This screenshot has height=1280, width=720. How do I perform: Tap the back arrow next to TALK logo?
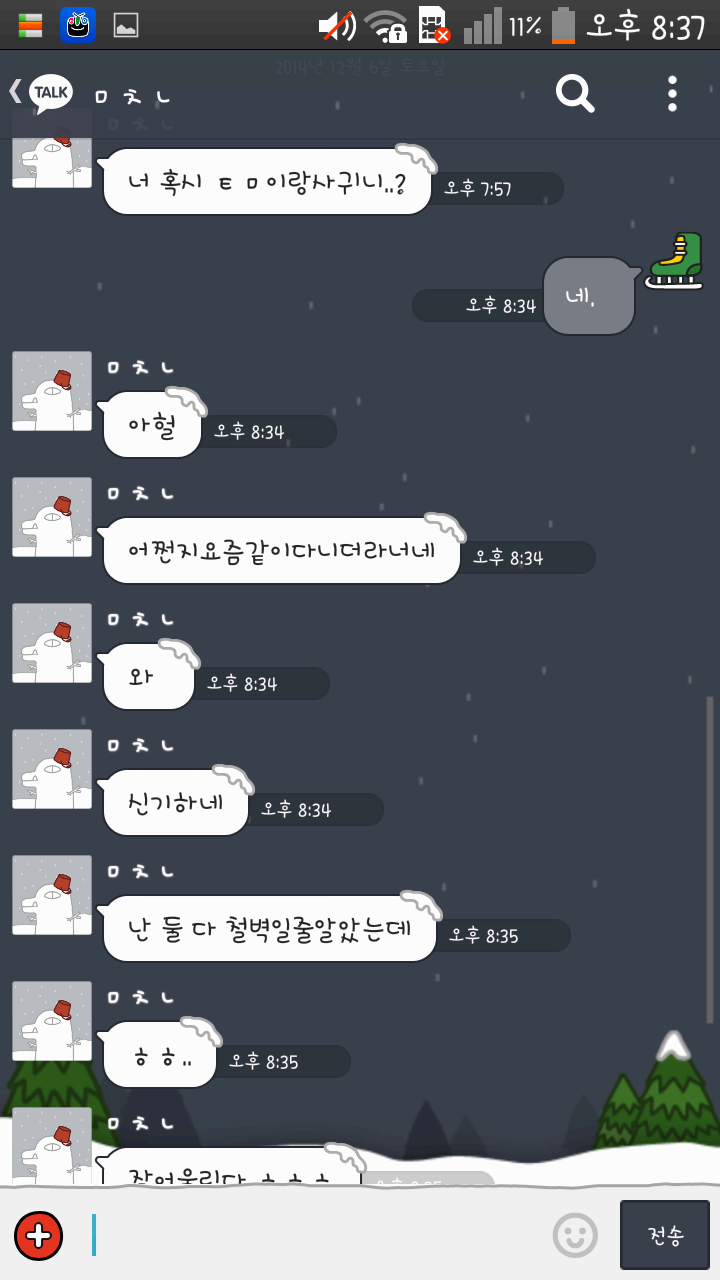tap(14, 90)
